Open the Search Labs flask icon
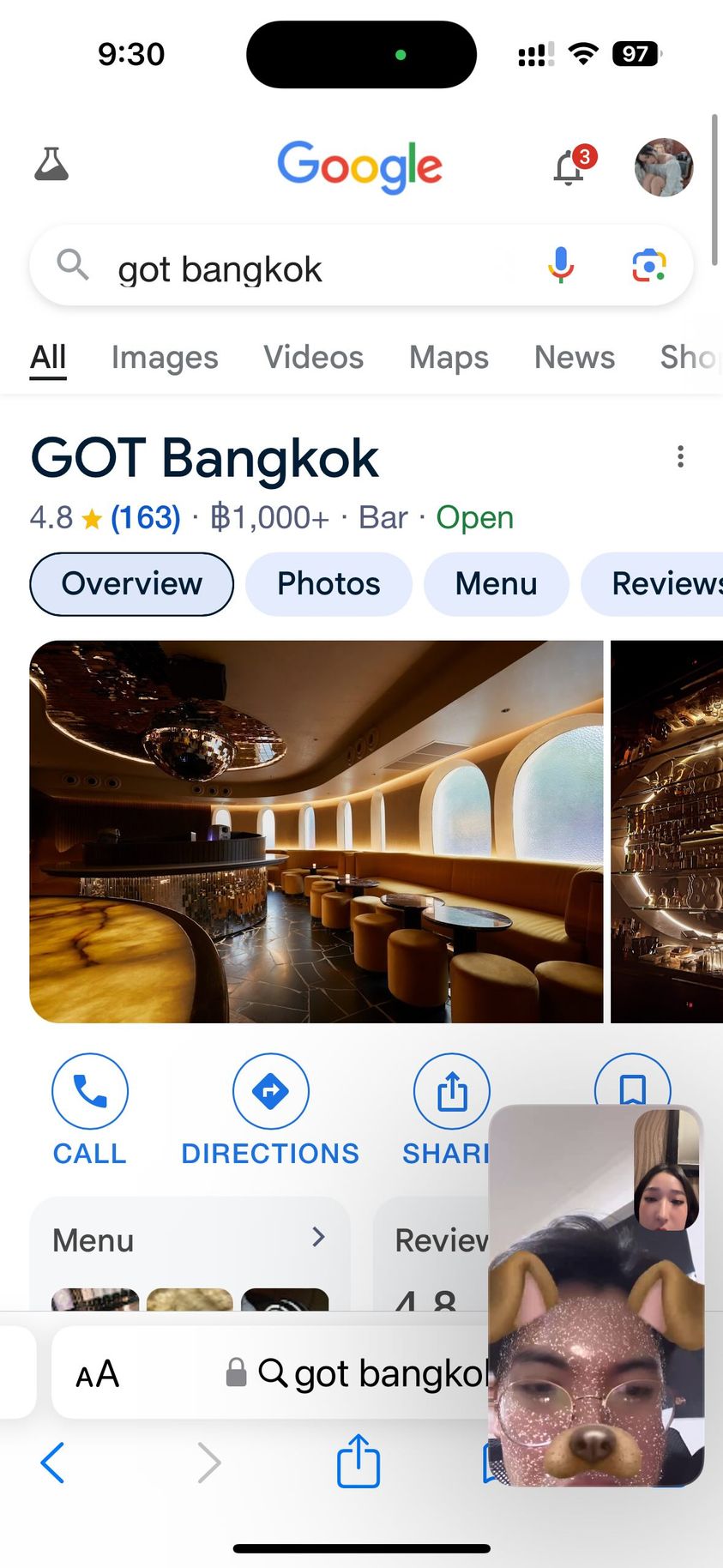 51,164
